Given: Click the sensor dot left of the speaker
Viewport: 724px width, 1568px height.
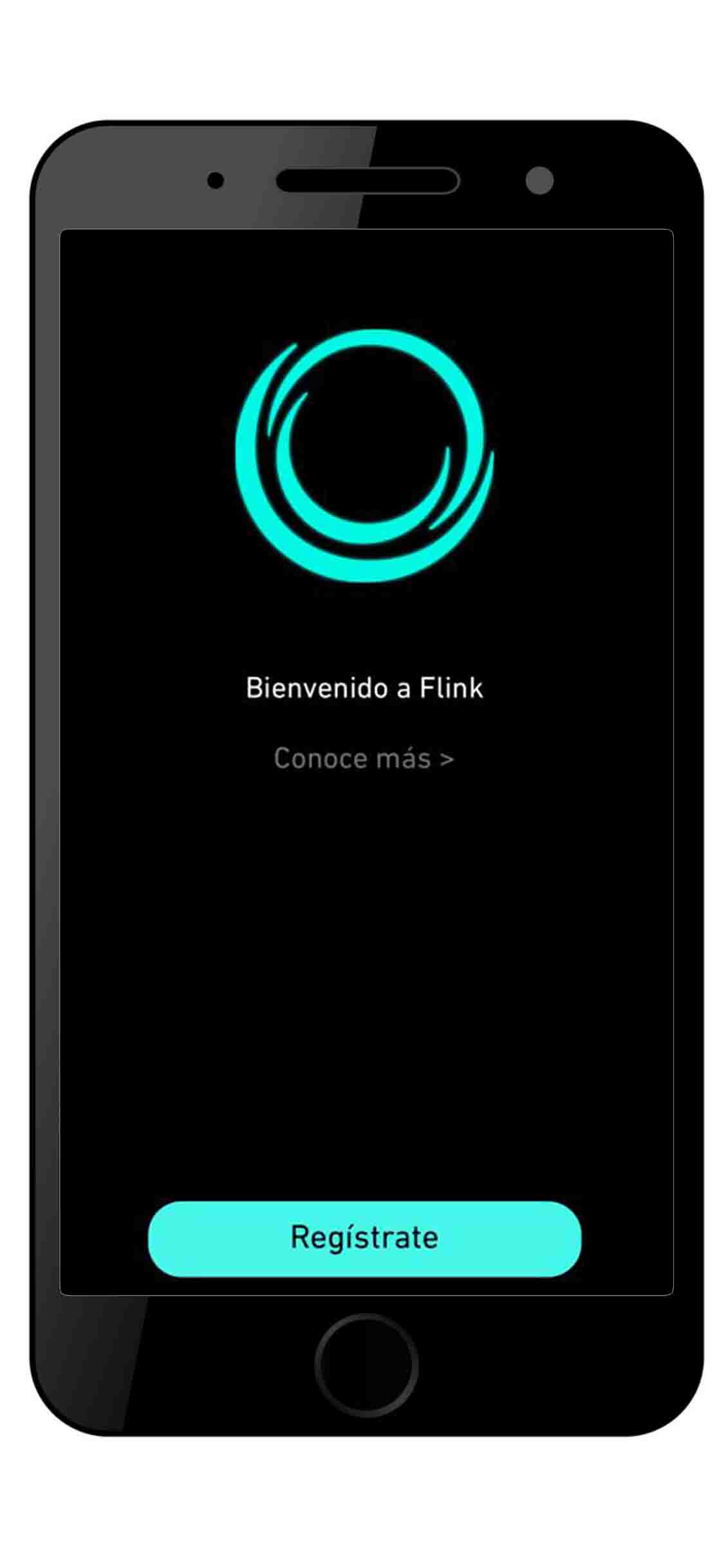Looking at the screenshot, I should 215,180.
